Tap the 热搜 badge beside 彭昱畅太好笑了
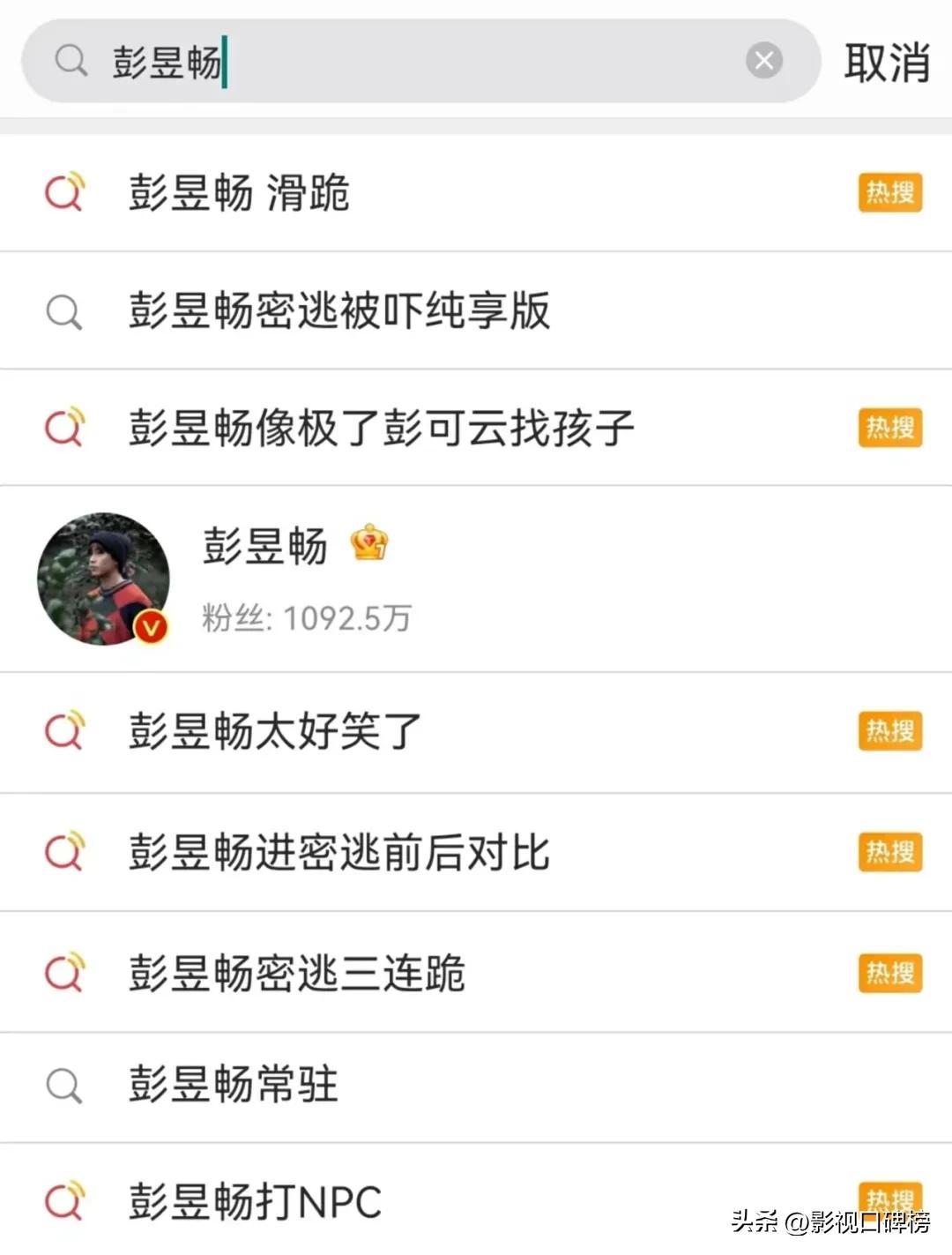The width and height of the screenshot is (952, 1255). (890, 732)
